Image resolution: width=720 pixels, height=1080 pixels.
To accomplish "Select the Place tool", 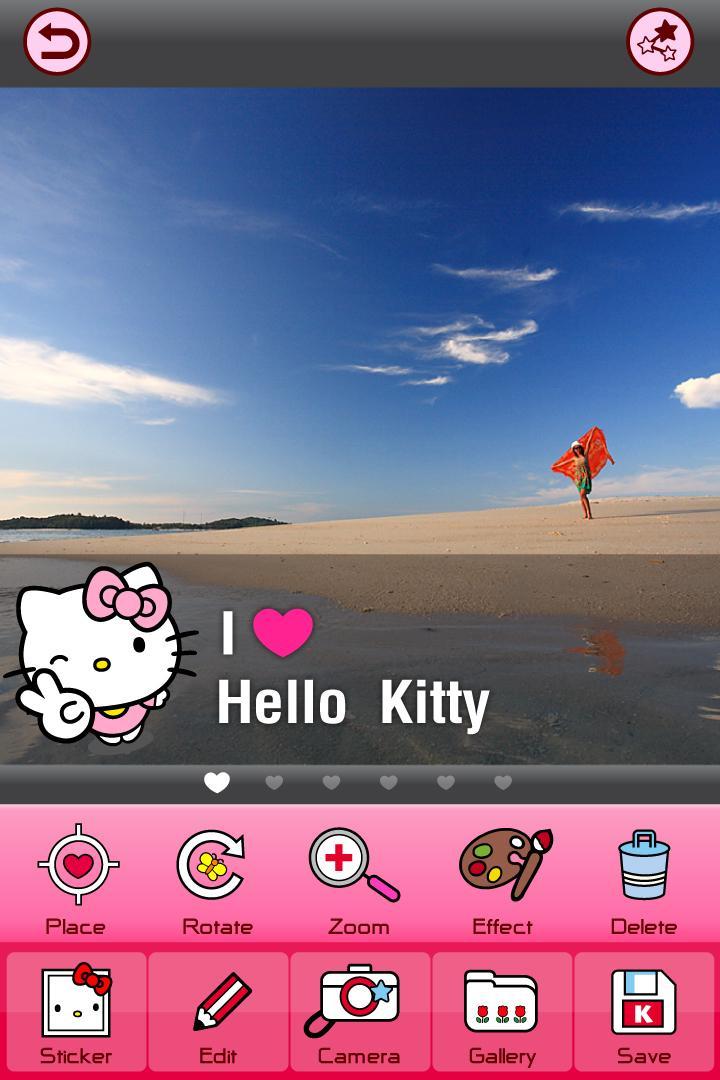I will pos(77,877).
